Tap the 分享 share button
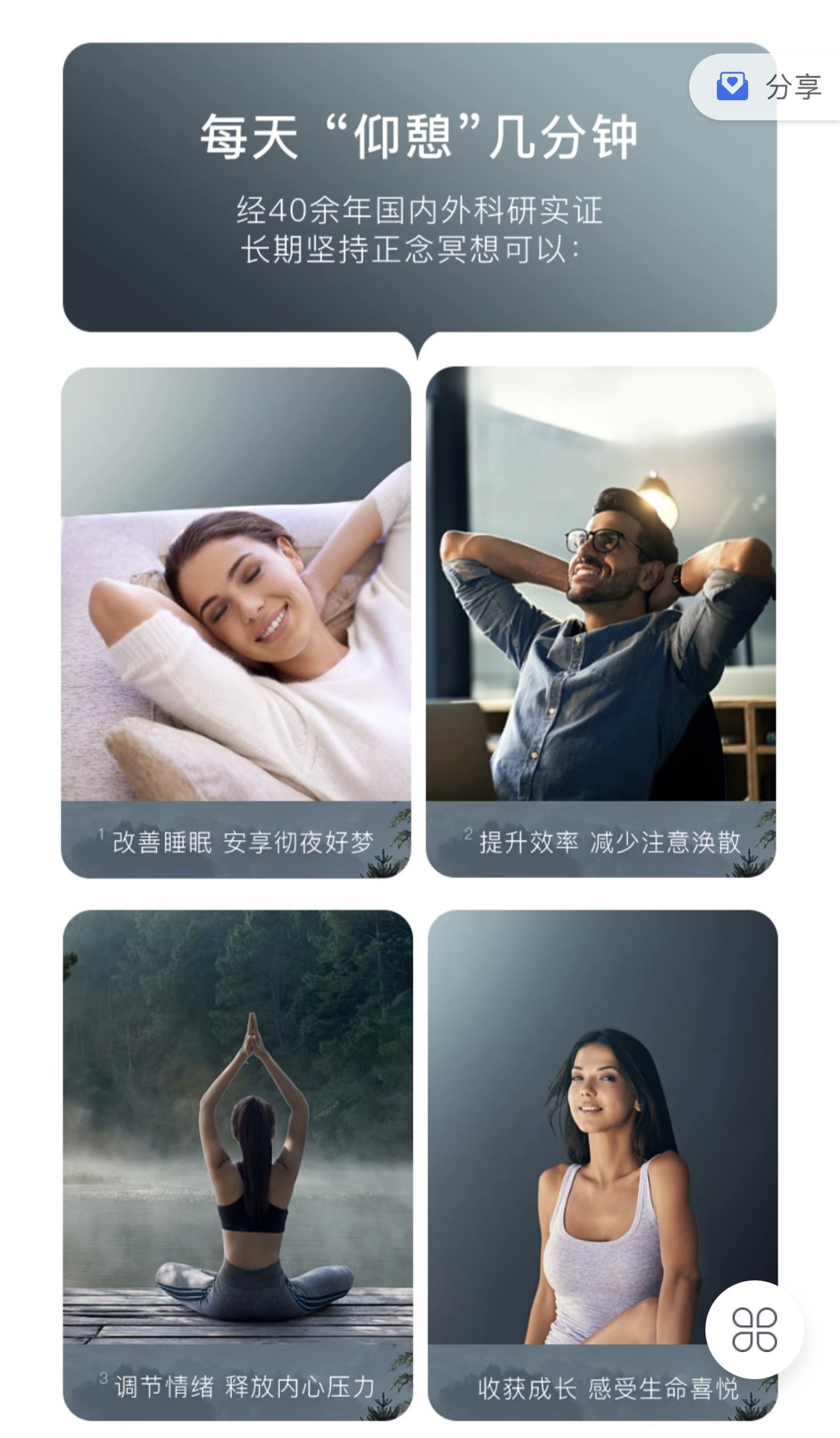 click(770, 87)
